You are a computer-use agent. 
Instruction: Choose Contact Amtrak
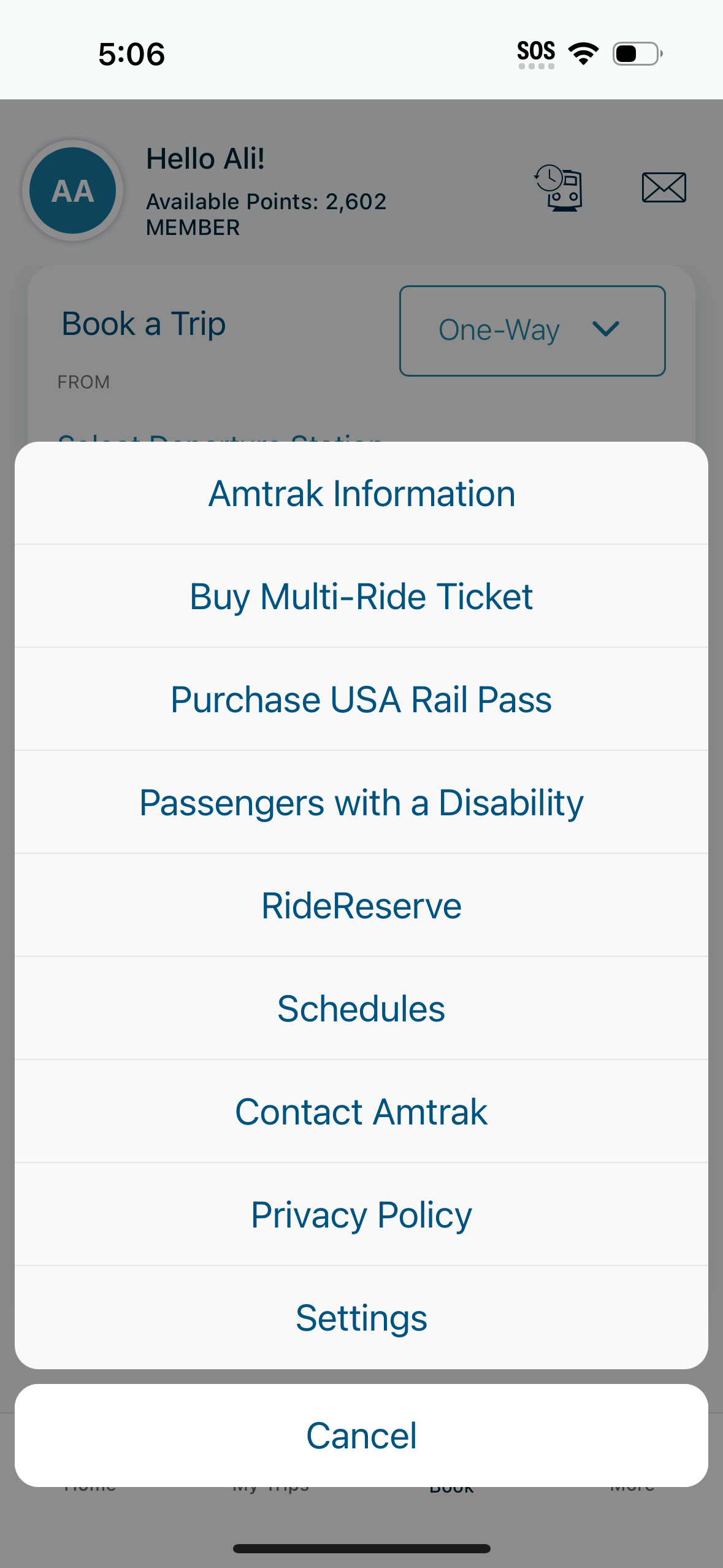361,1111
